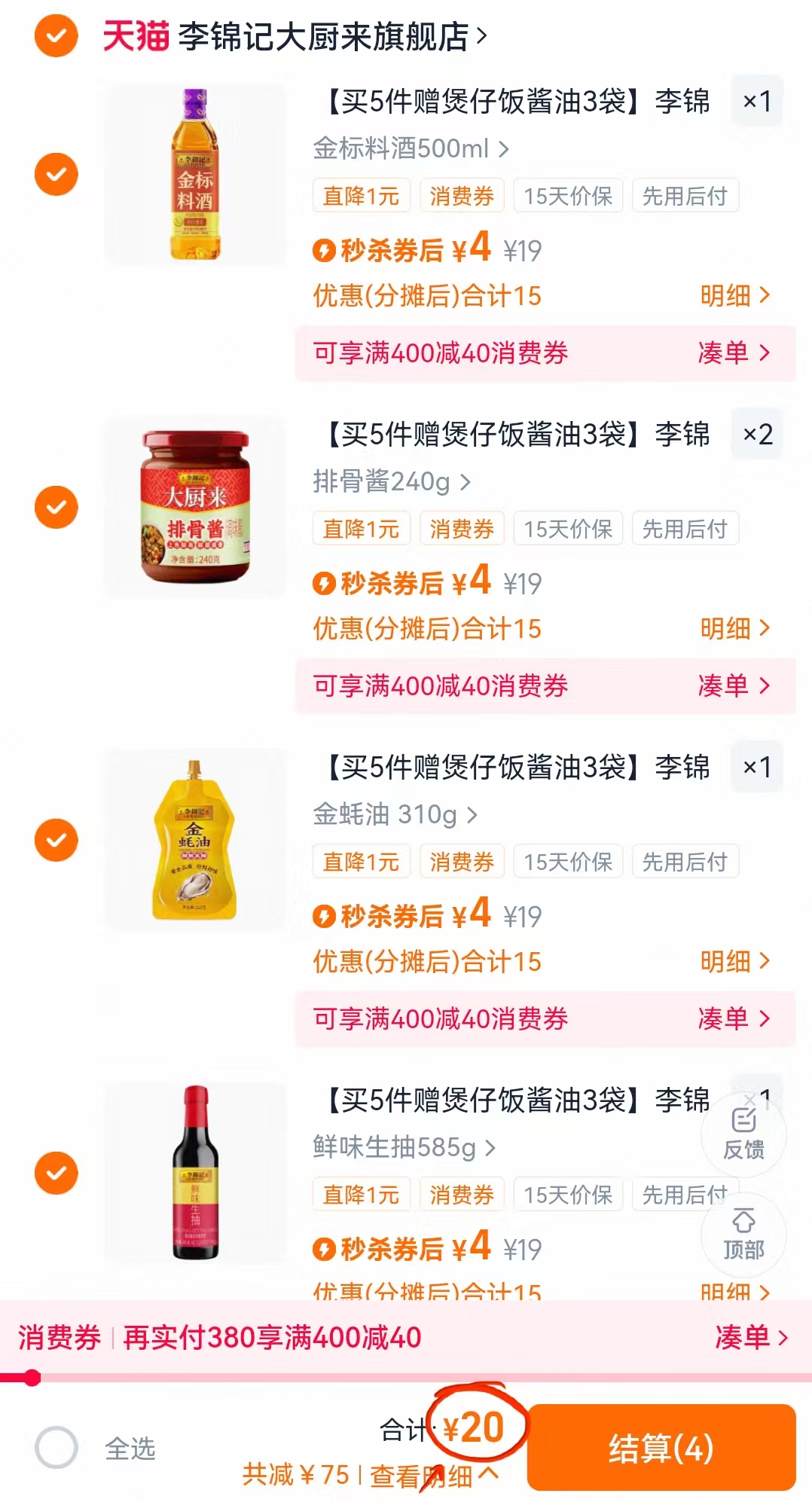Image resolution: width=812 pixels, height=1502 pixels.
Task: Click the 先用后付 tag on 金标料酒
Action: pyautogui.click(x=685, y=196)
